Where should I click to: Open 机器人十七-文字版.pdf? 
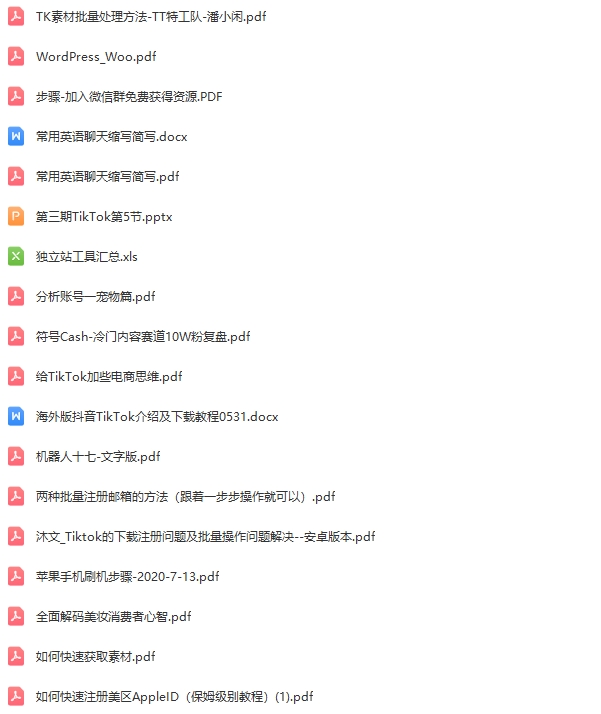pyautogui.click(x=97, y=457)
